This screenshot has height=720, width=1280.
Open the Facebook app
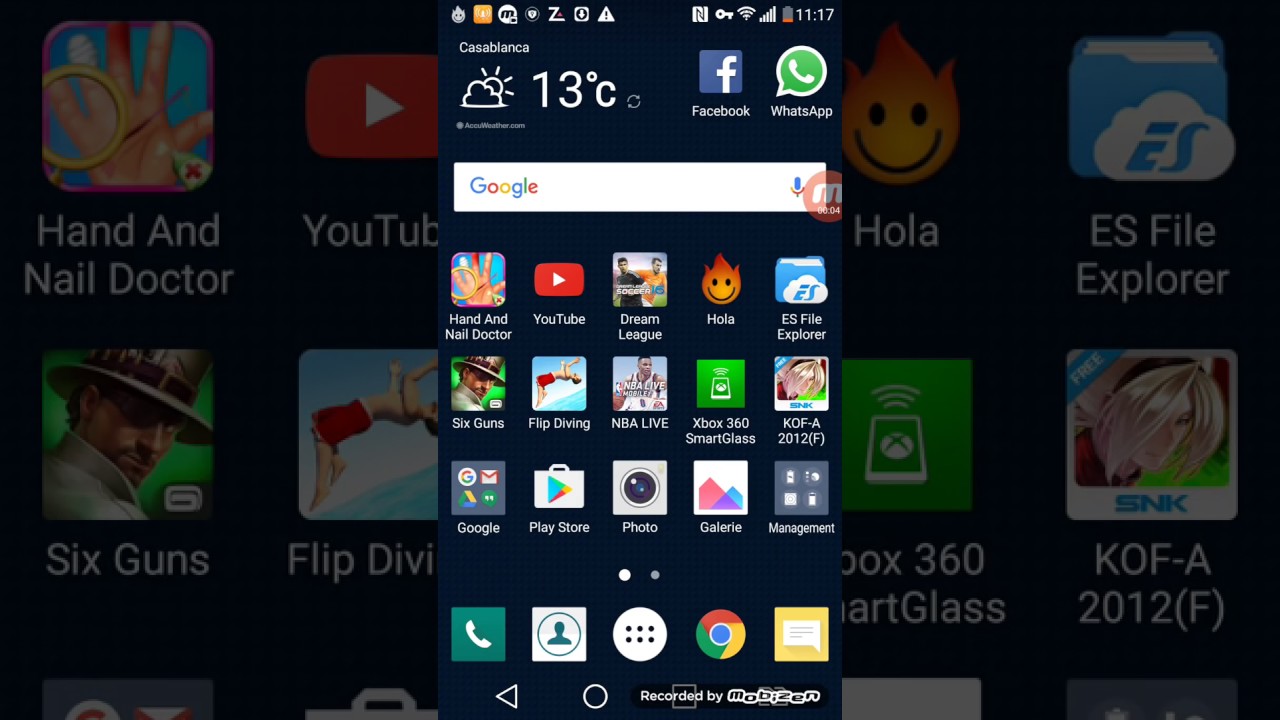[720, 74]
